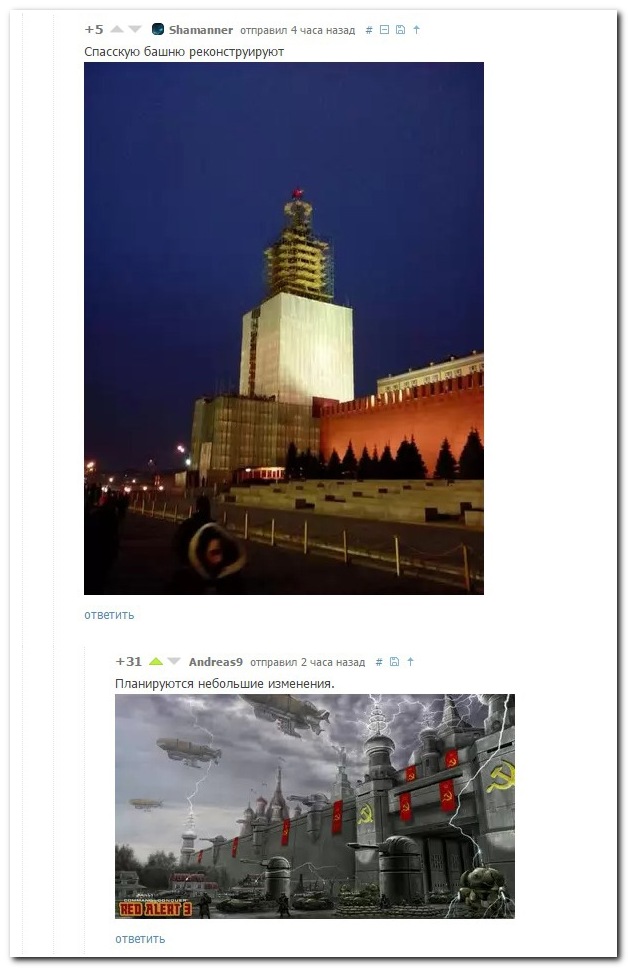Open the scaffolded Spasskaya Tower photo
Screen dimensions: 628x968
(283, 328)
